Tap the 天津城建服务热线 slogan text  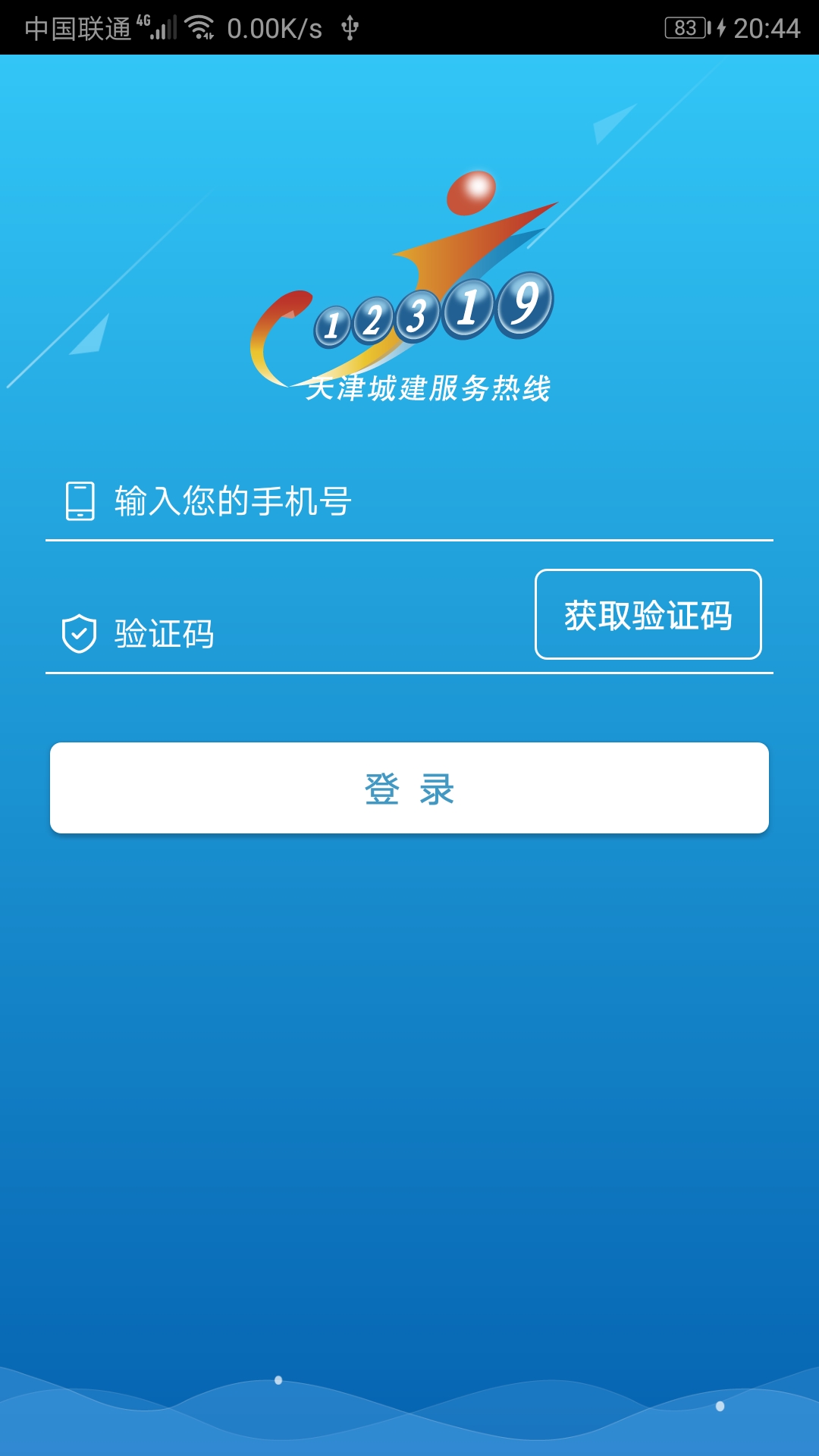pos(428,387)
